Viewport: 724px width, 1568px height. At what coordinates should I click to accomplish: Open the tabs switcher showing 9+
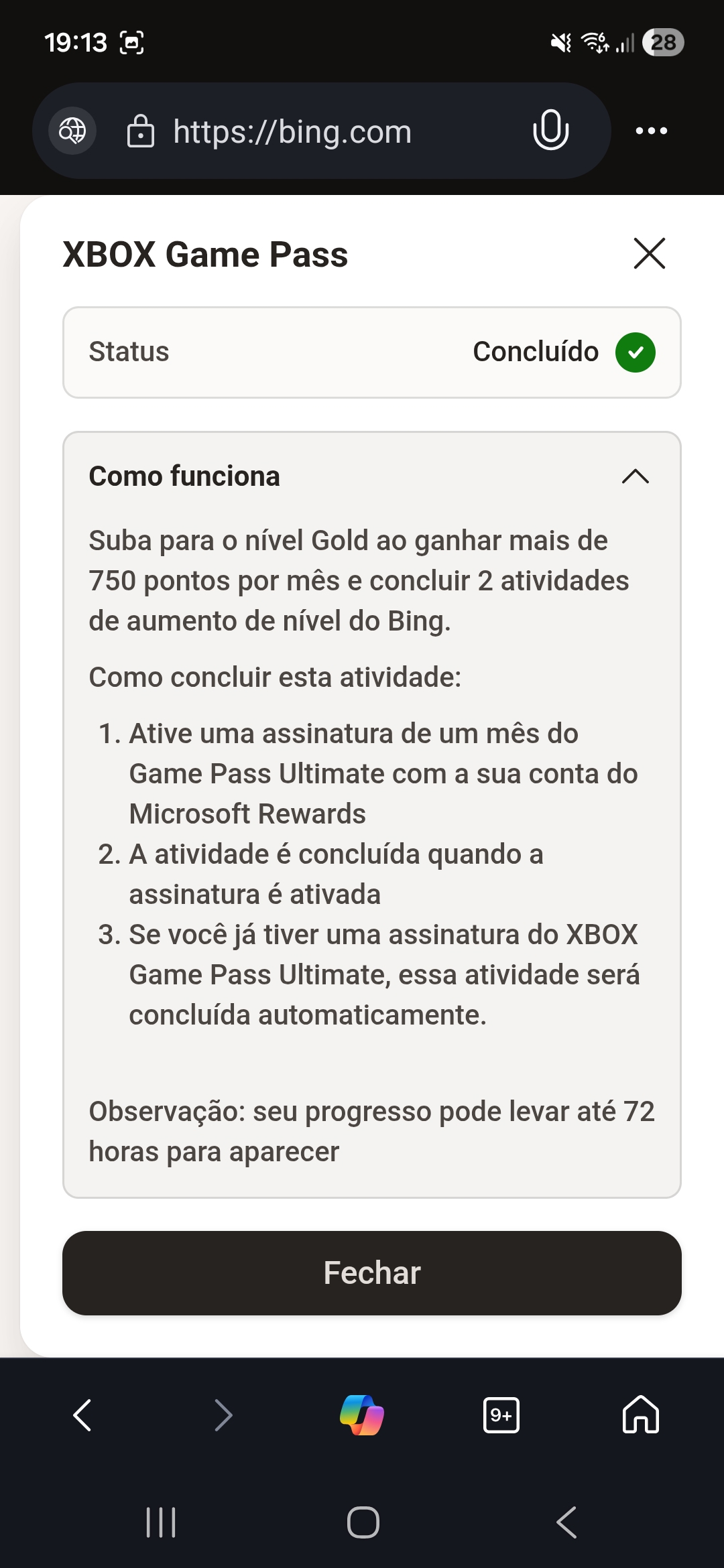[x=501, y=1415]
